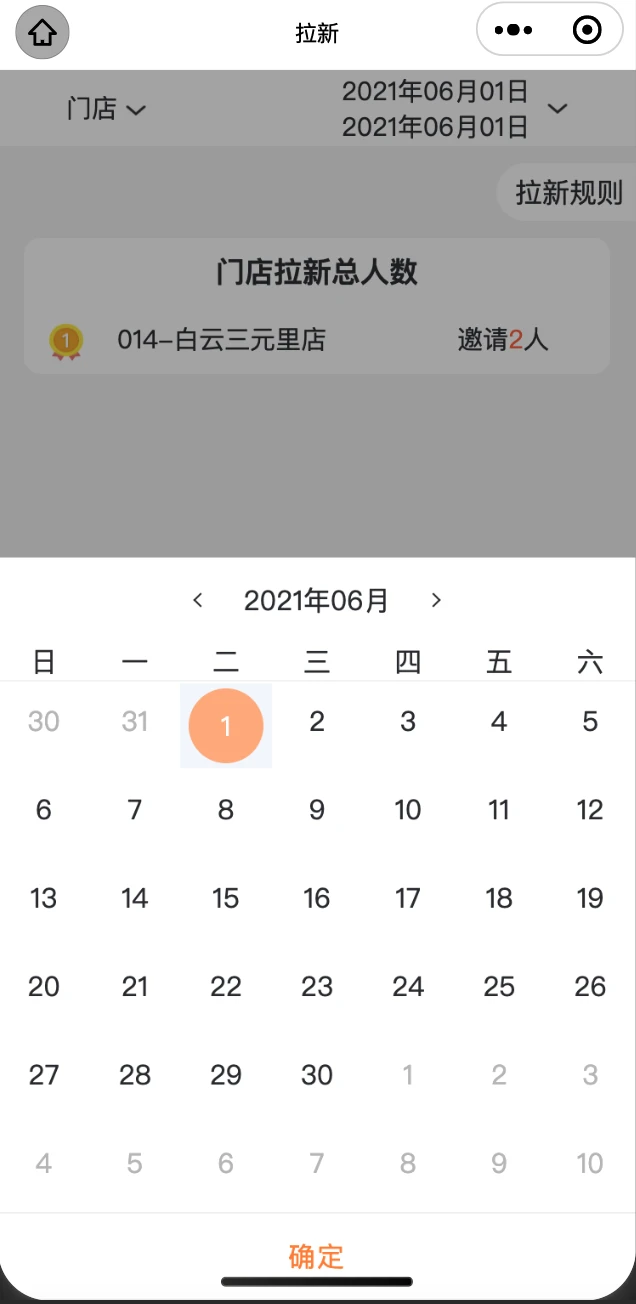The width and height of the screenshot is (636, 1304).
Task: Choose June 5 as the date
Action: [x=590, y=722]
